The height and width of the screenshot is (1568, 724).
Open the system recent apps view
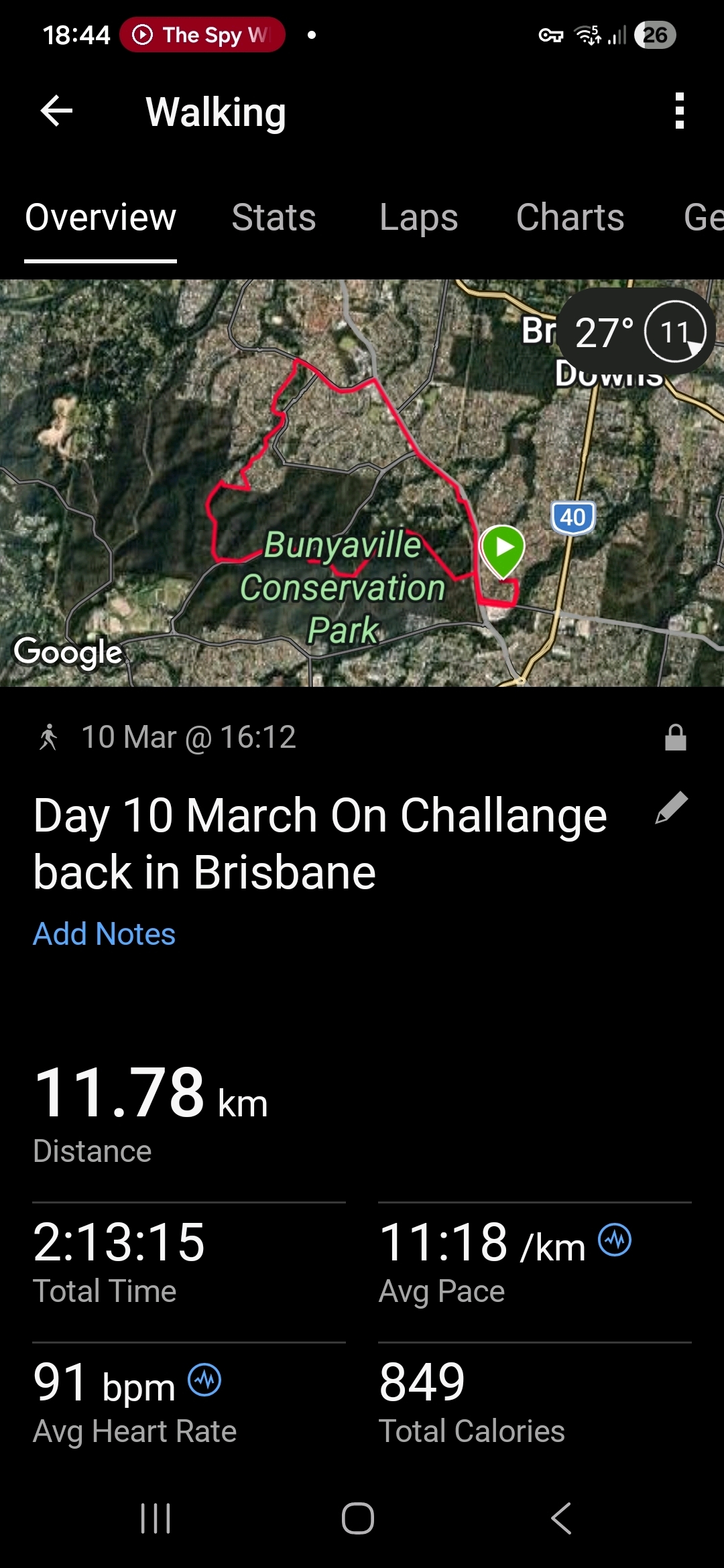156,1518
